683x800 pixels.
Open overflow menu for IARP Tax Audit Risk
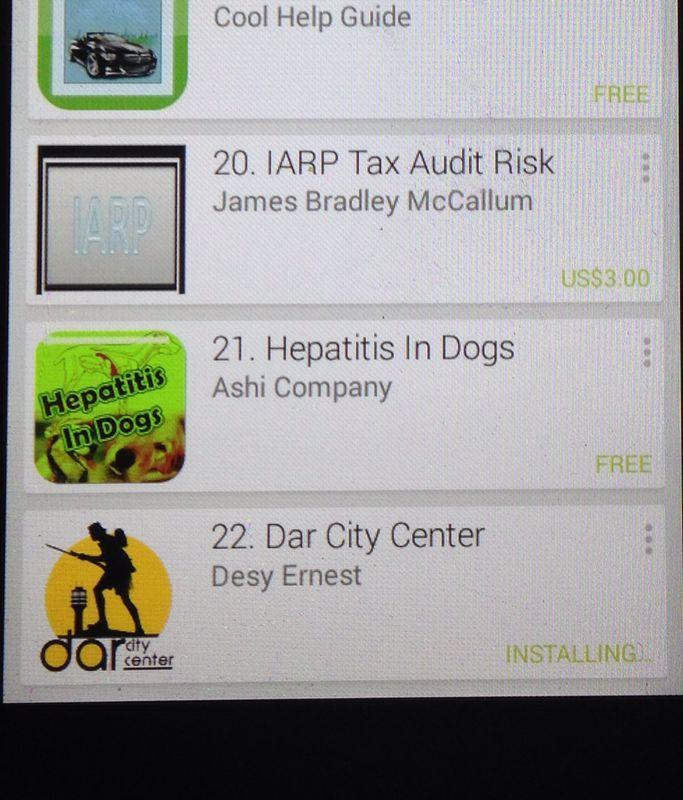[x=646, y=168]
